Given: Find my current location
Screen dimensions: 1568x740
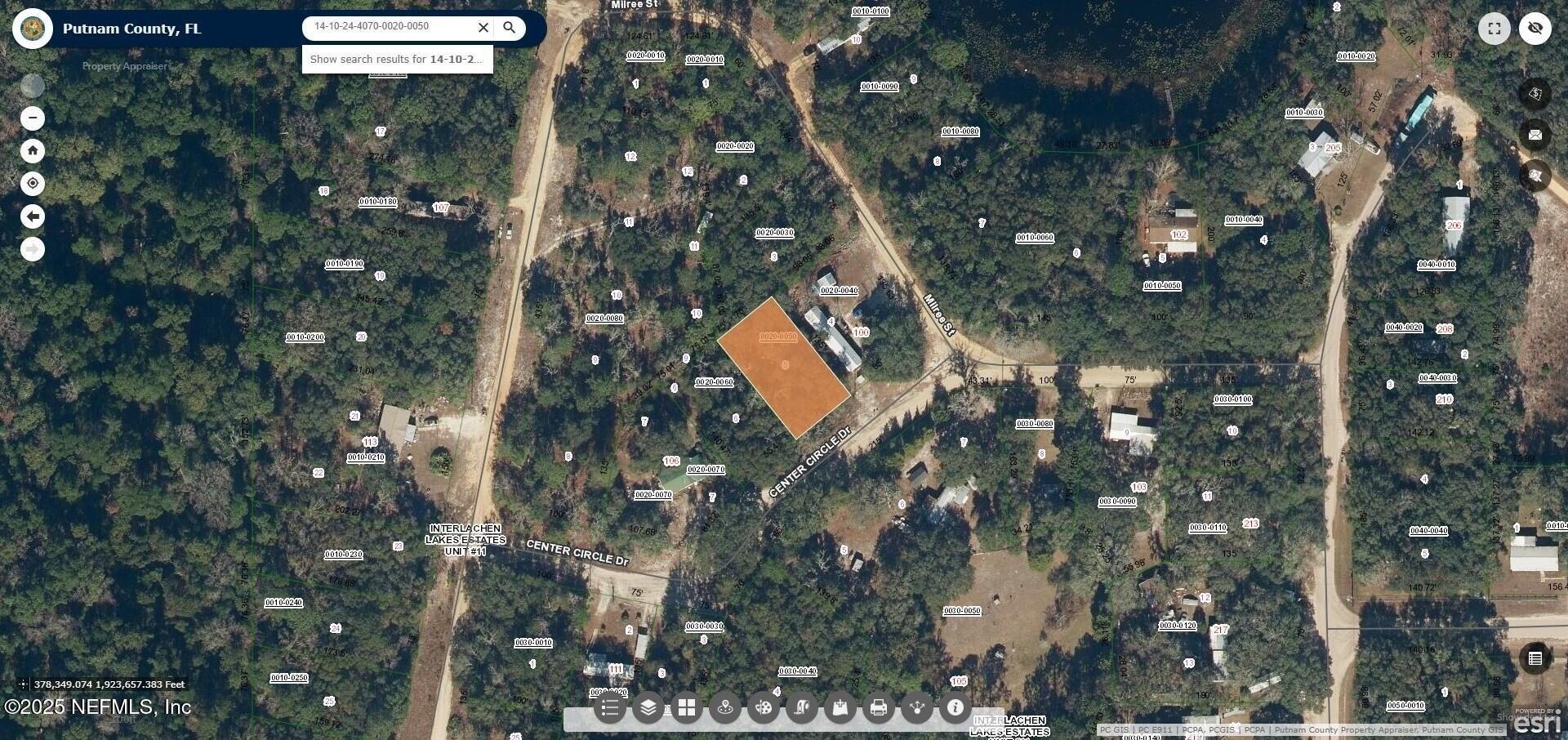Looking at the screenshot, I should click(x=33, y=184).
